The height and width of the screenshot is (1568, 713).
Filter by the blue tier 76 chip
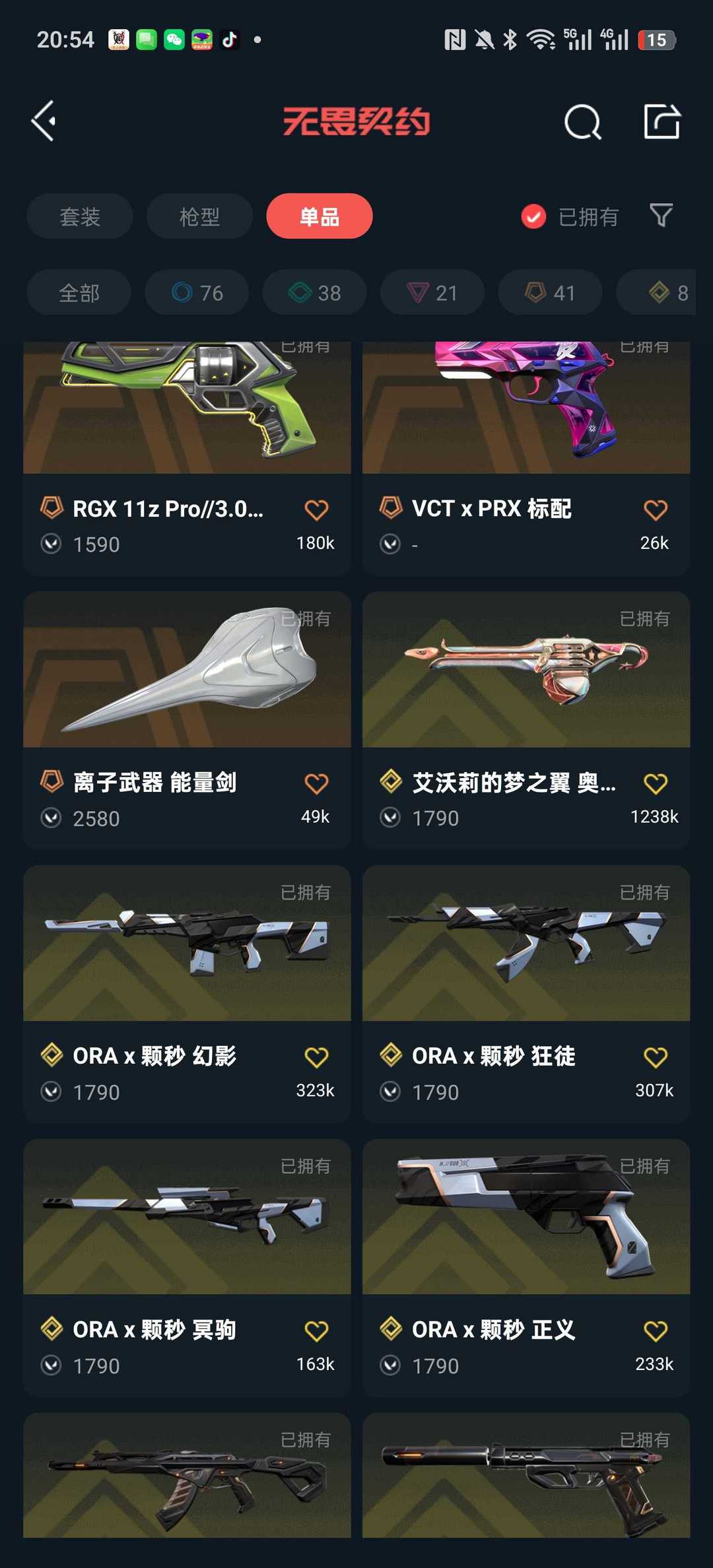click(x=197, y=292)
